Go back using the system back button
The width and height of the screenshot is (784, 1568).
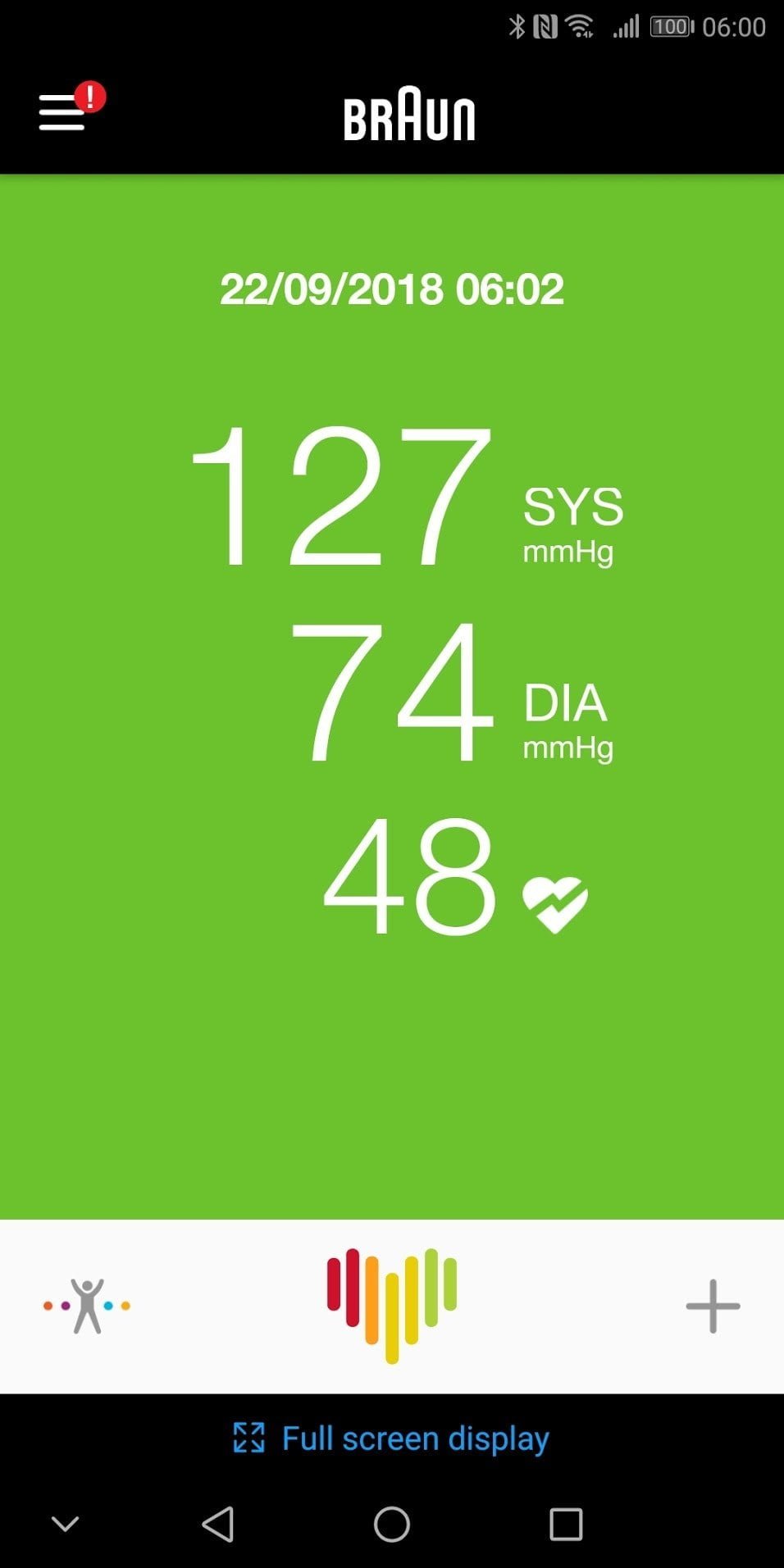coord(218,1525)
